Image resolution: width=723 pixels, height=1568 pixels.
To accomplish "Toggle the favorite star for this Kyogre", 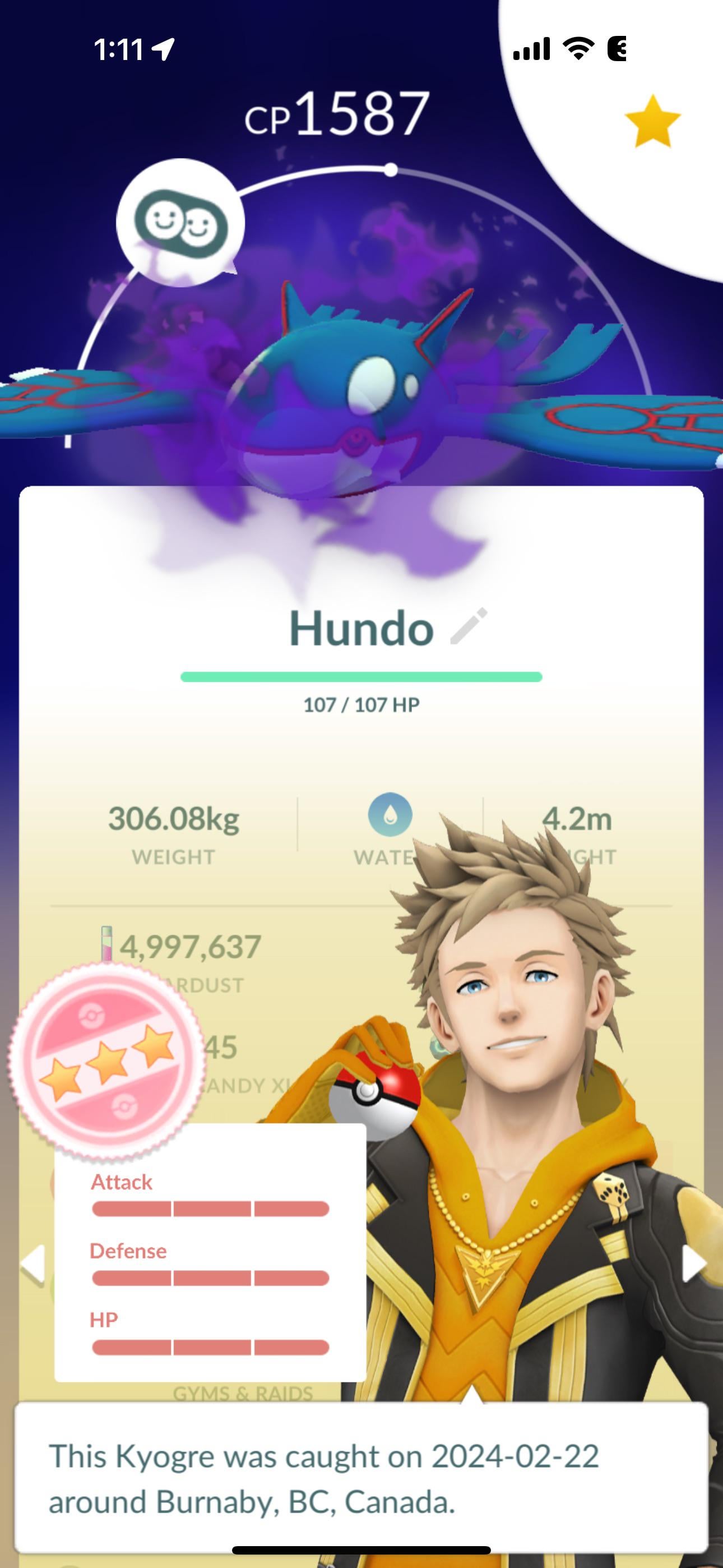I will 652,121.
